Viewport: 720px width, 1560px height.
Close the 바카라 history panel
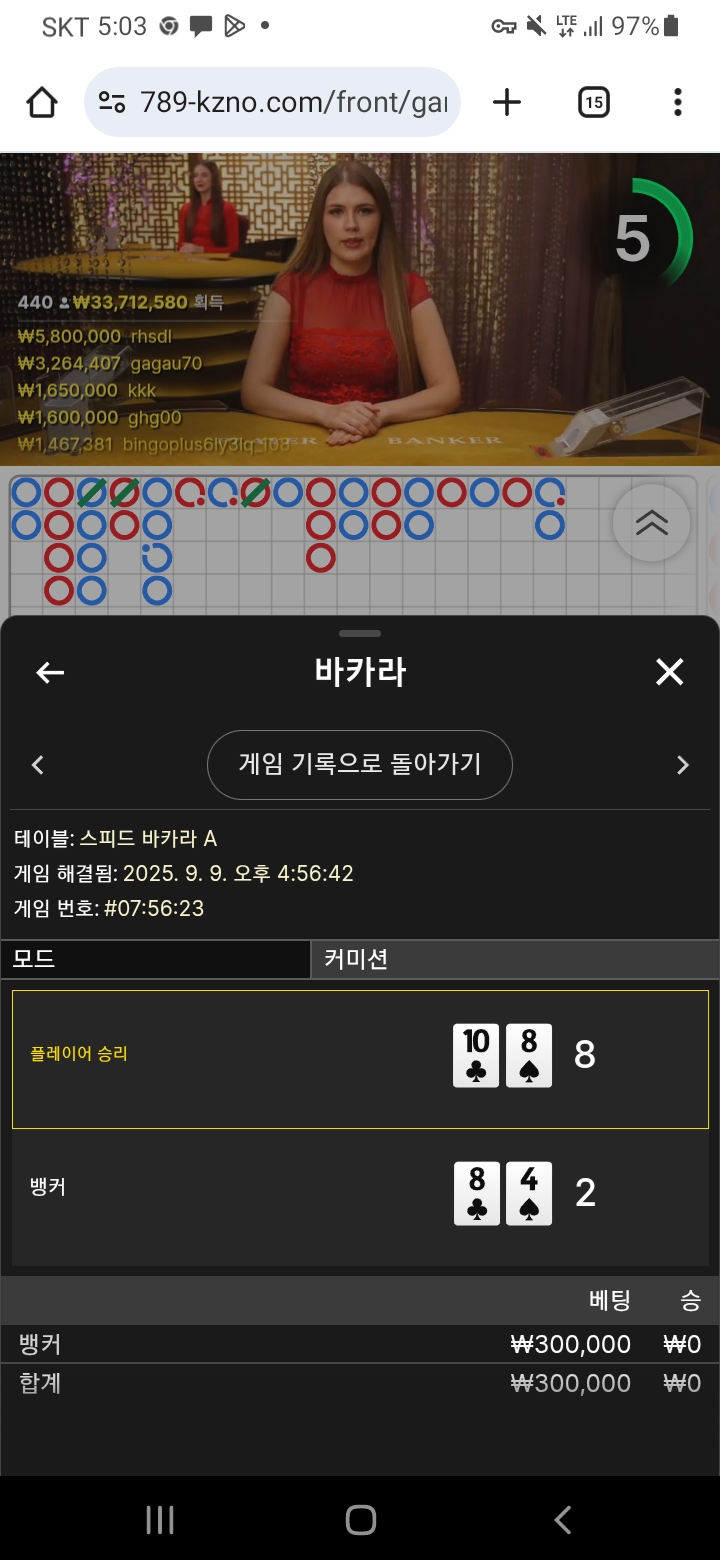(x=669, y=672)
